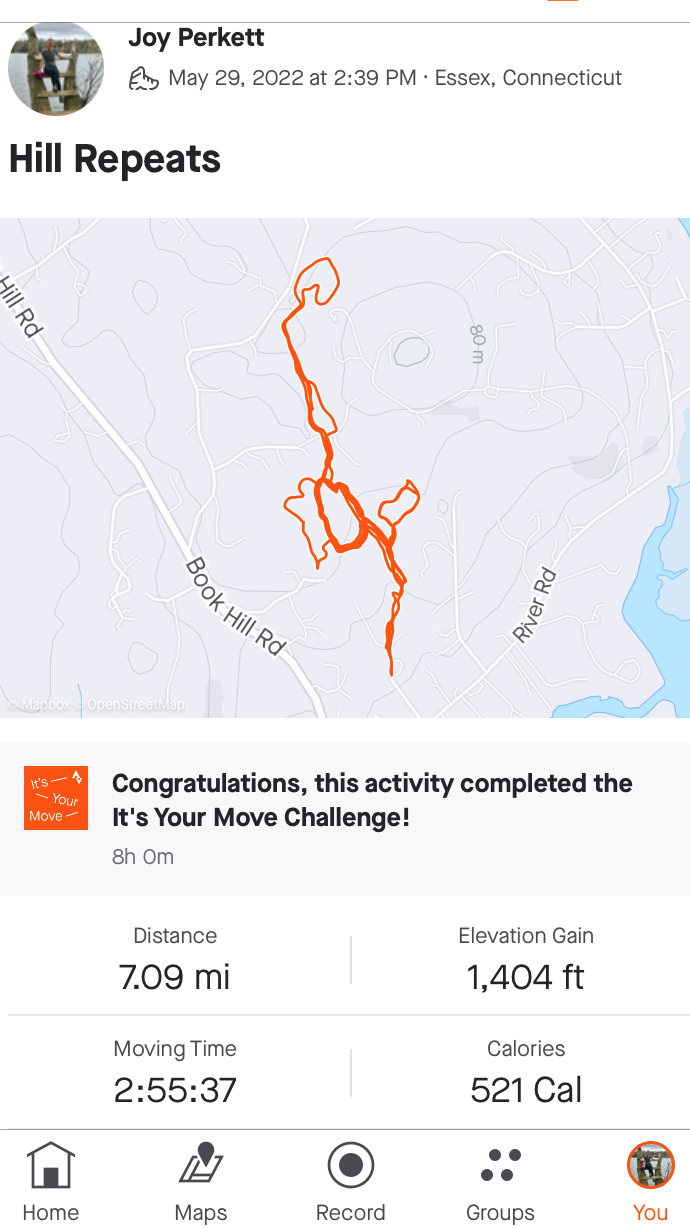690x1228 pixels.
Task: Switch to the Maps tab
Action: pos(201,1183)
